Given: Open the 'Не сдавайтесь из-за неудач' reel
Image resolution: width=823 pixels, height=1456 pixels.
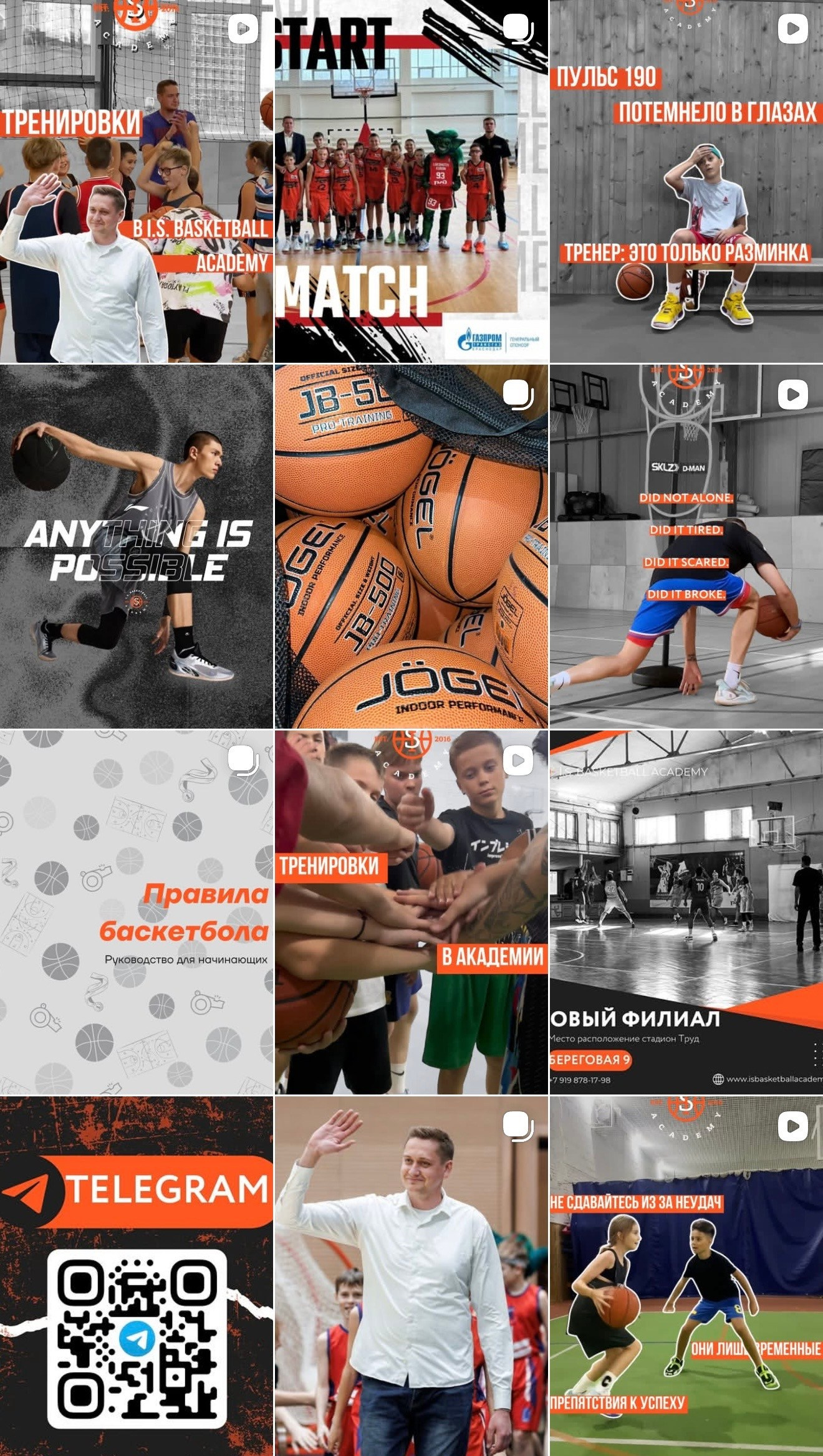Looking at the screenshot, I should pos(686,1276).
